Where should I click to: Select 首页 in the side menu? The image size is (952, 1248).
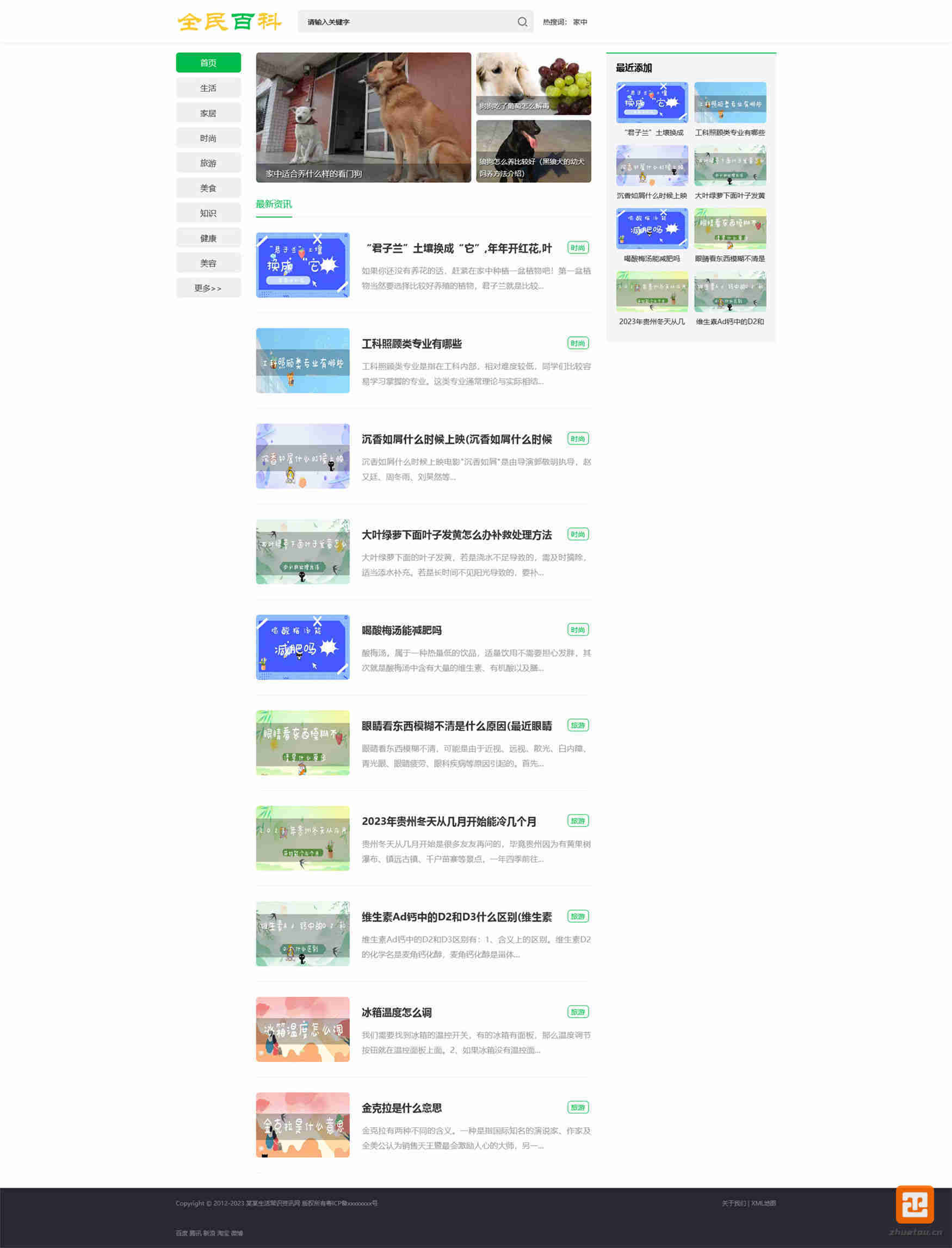point(208,63)
